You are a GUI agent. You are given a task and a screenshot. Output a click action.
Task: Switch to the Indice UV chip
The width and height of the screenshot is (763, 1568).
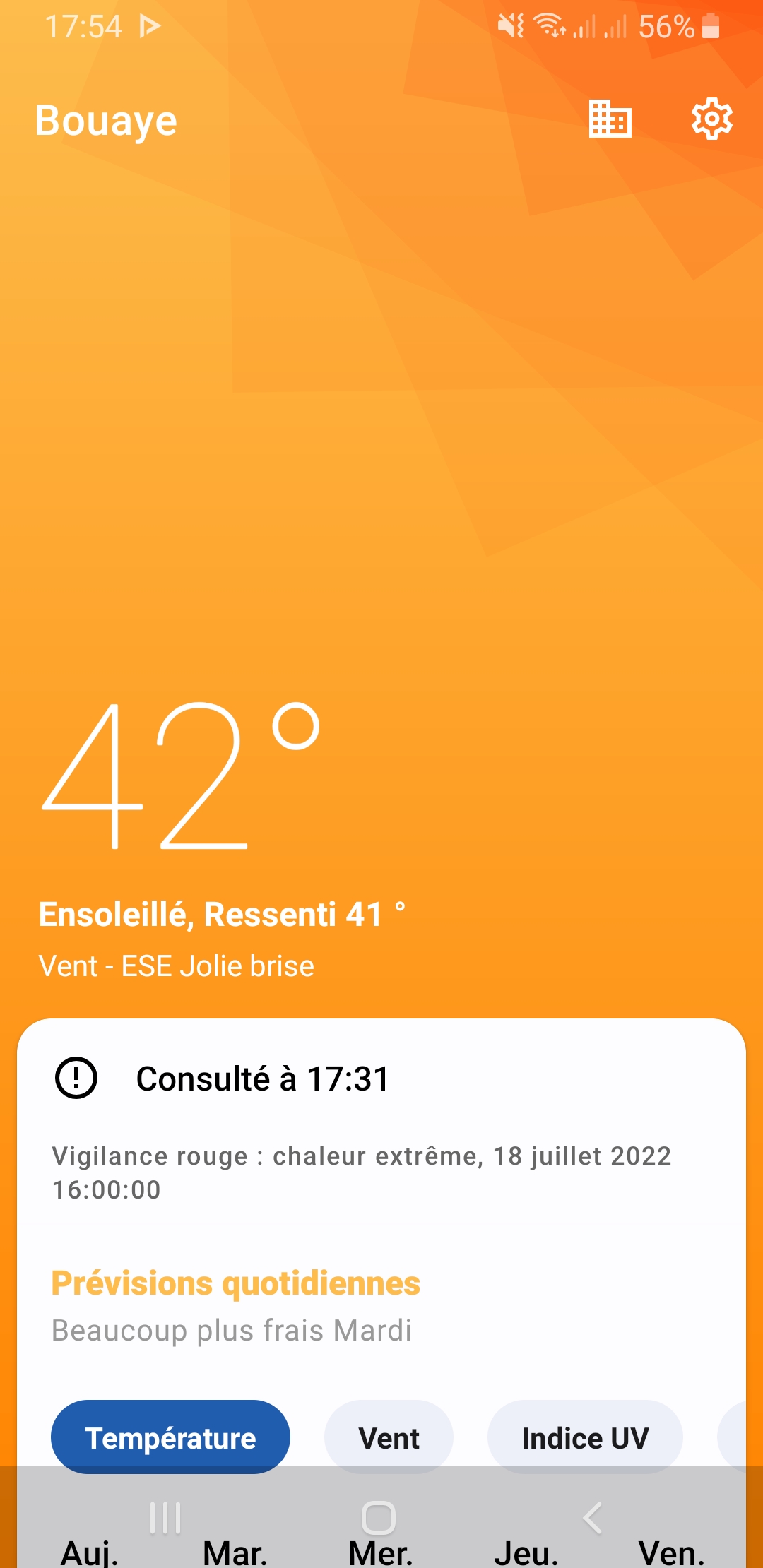pyautogui.click(x=585, y=1437)
